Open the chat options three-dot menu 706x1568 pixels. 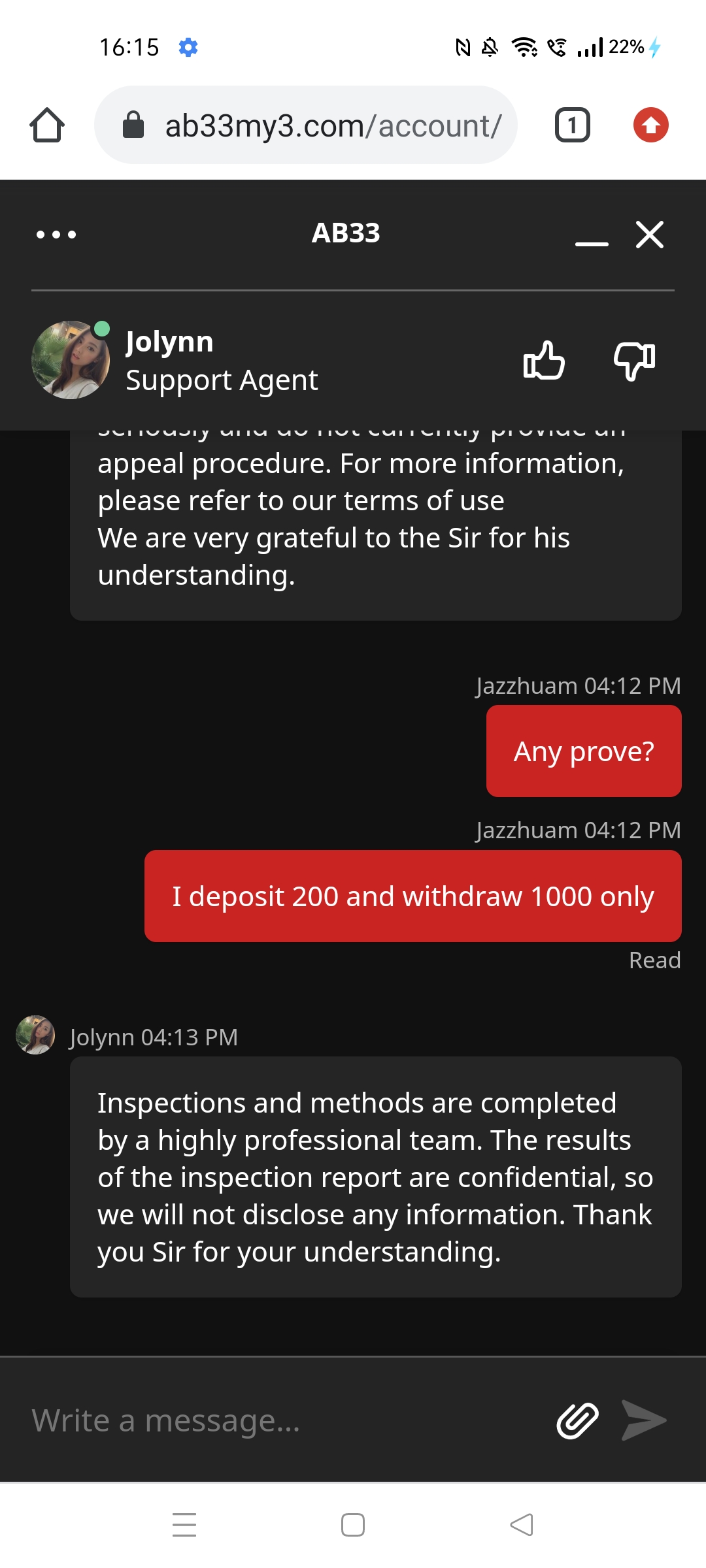(x=56, y=235)
